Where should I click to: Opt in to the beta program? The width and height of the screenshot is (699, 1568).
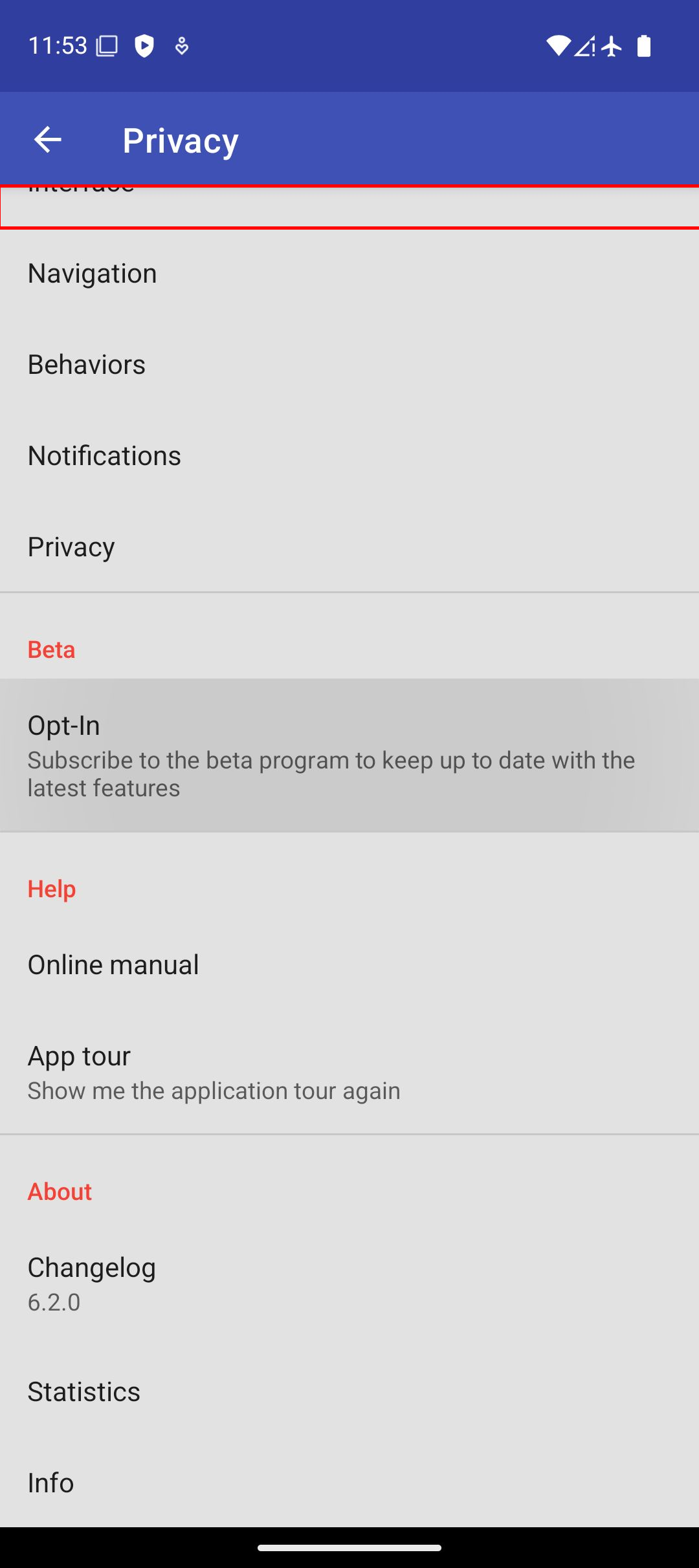(x=349, y=754)
